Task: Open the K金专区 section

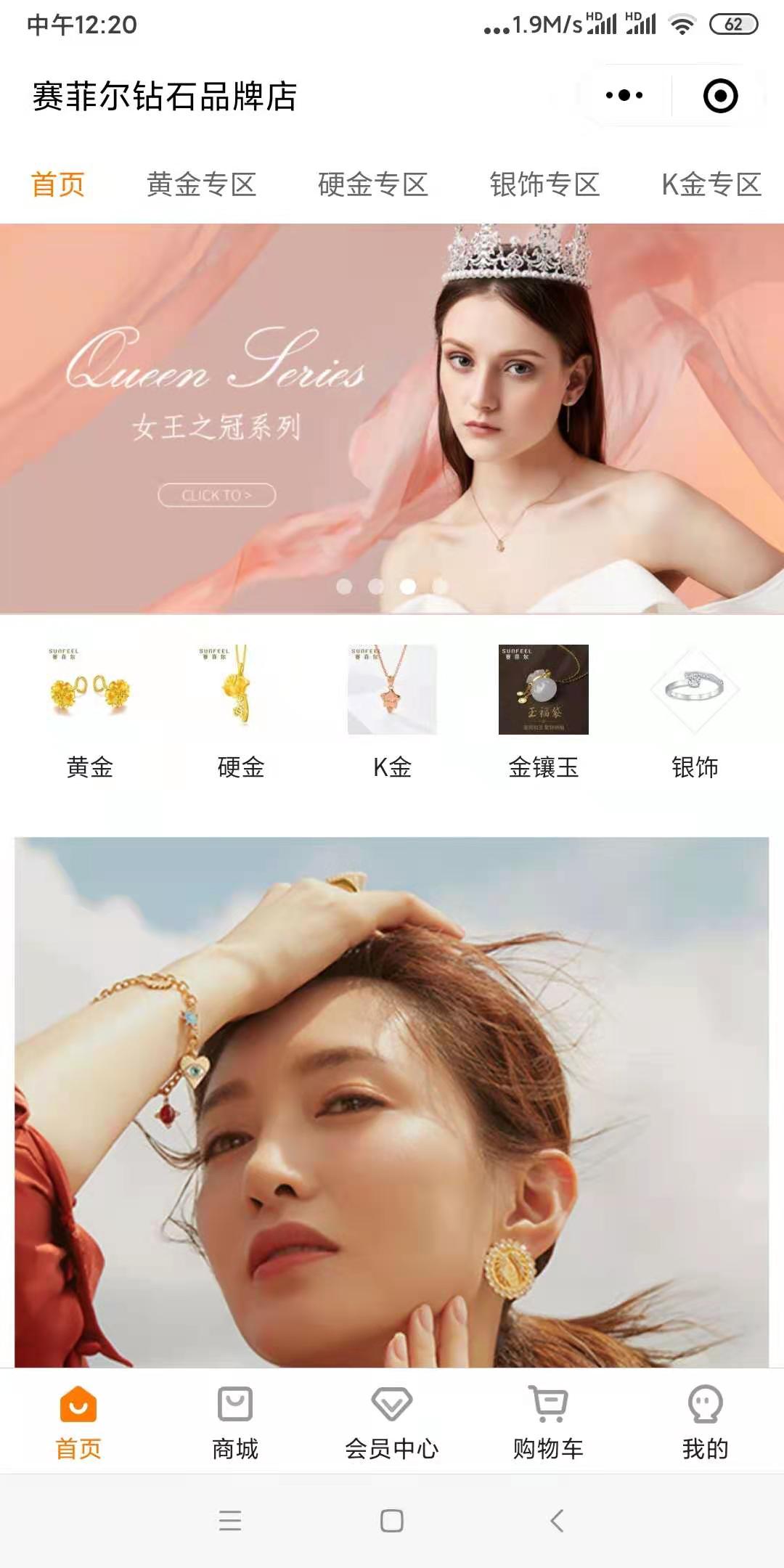Action: coord(712,184)
